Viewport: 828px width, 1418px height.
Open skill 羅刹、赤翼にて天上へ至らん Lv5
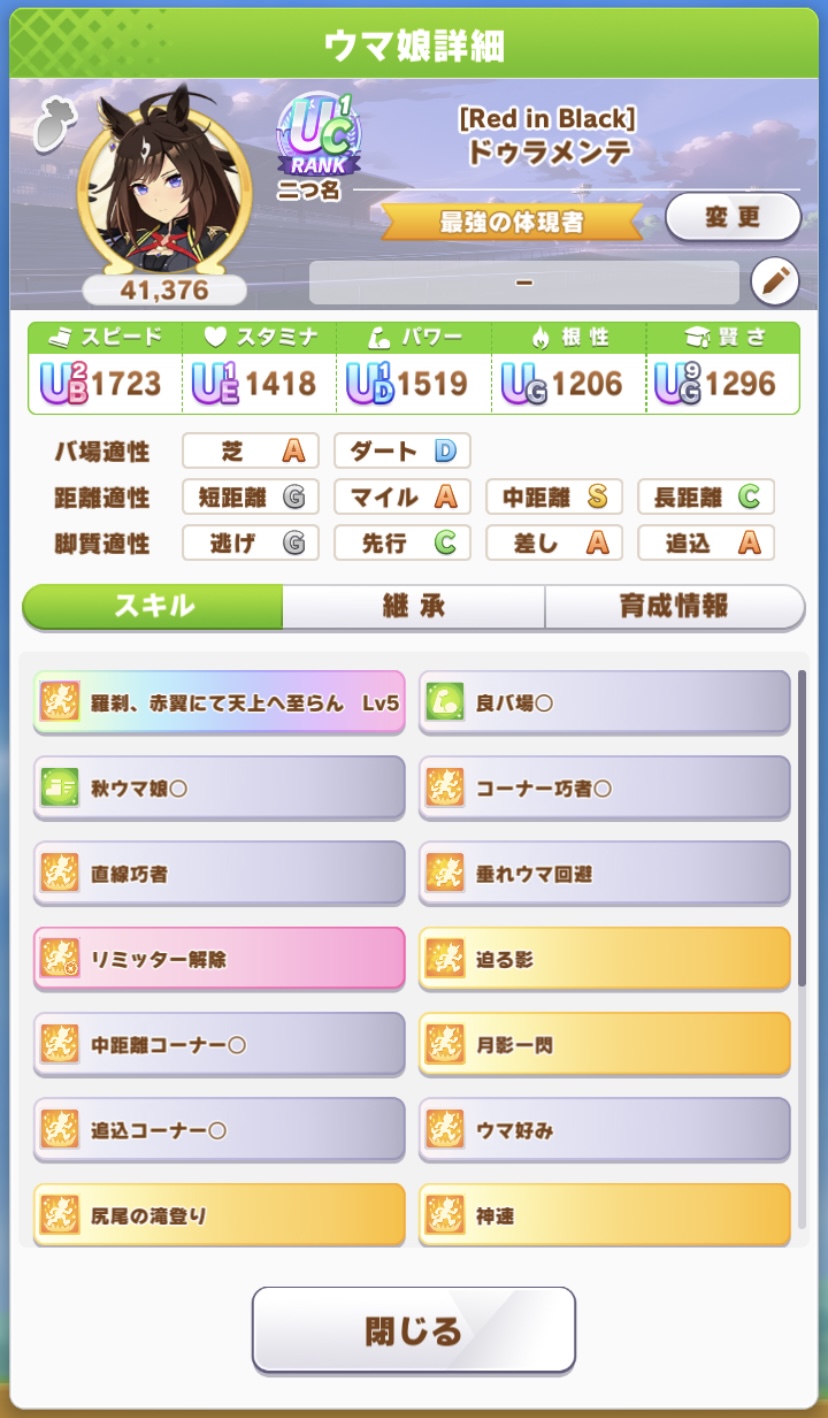tap(219, 703)
